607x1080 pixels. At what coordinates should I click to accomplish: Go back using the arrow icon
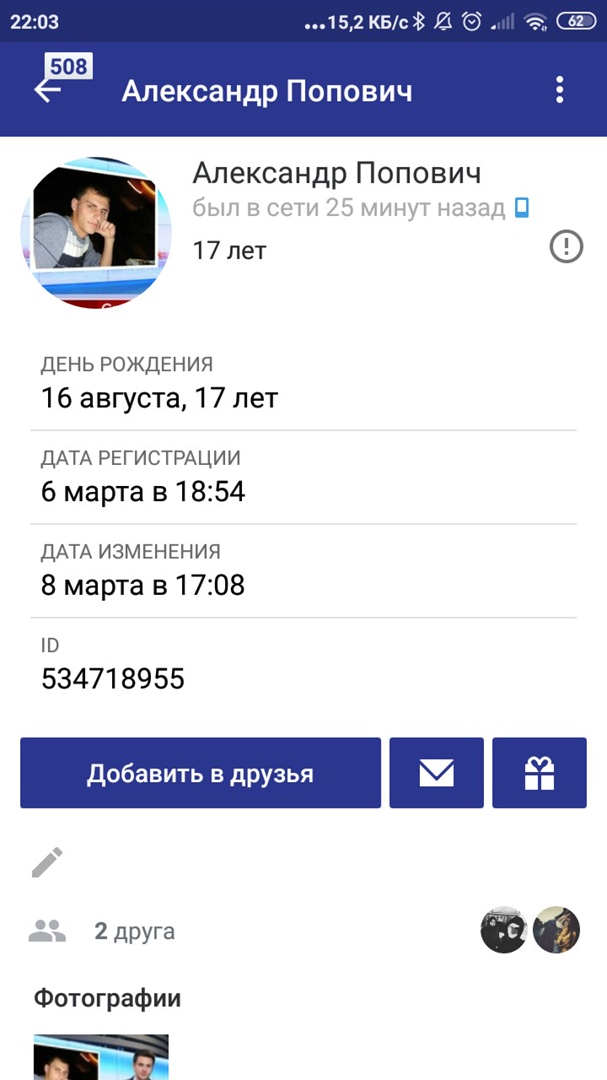47,91
